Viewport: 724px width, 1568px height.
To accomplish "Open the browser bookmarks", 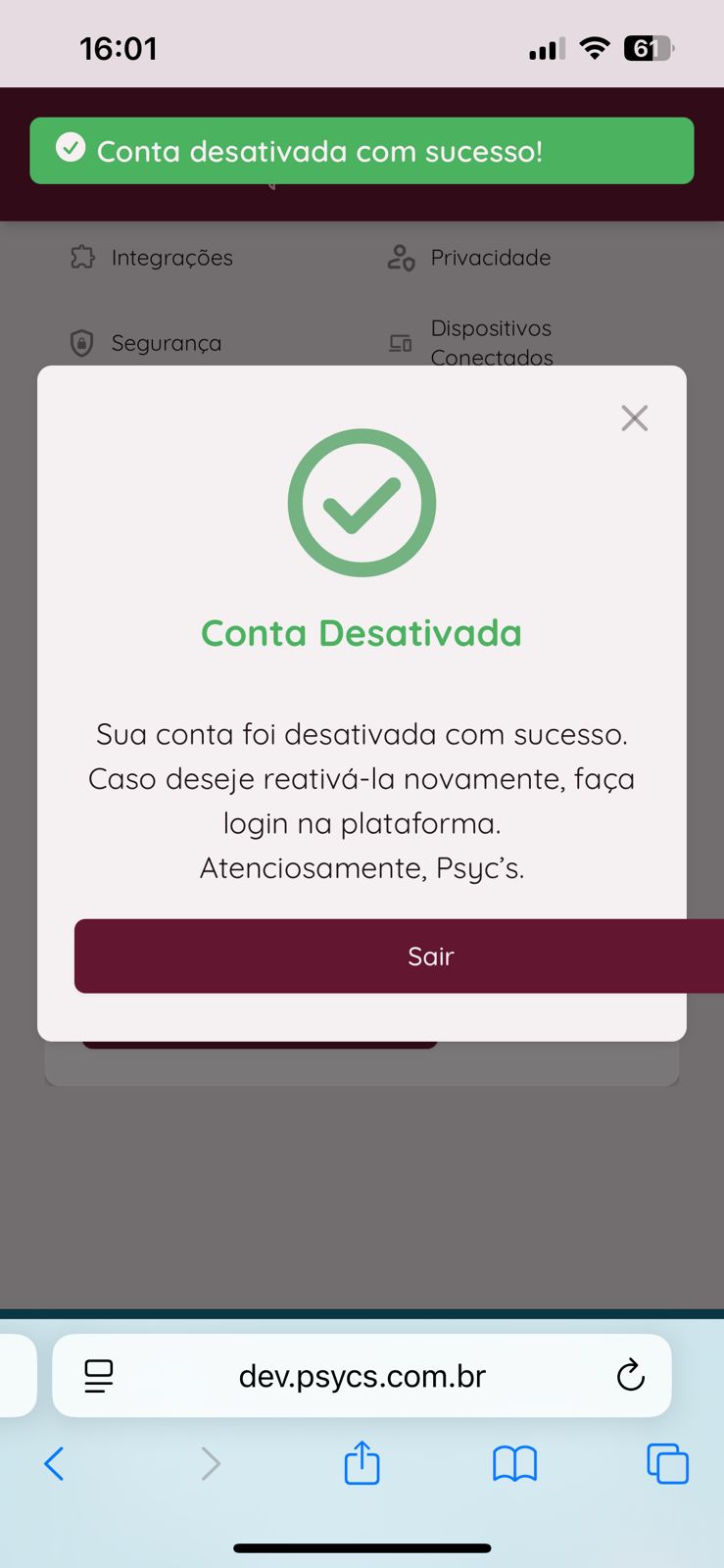I will [514, 1464].
